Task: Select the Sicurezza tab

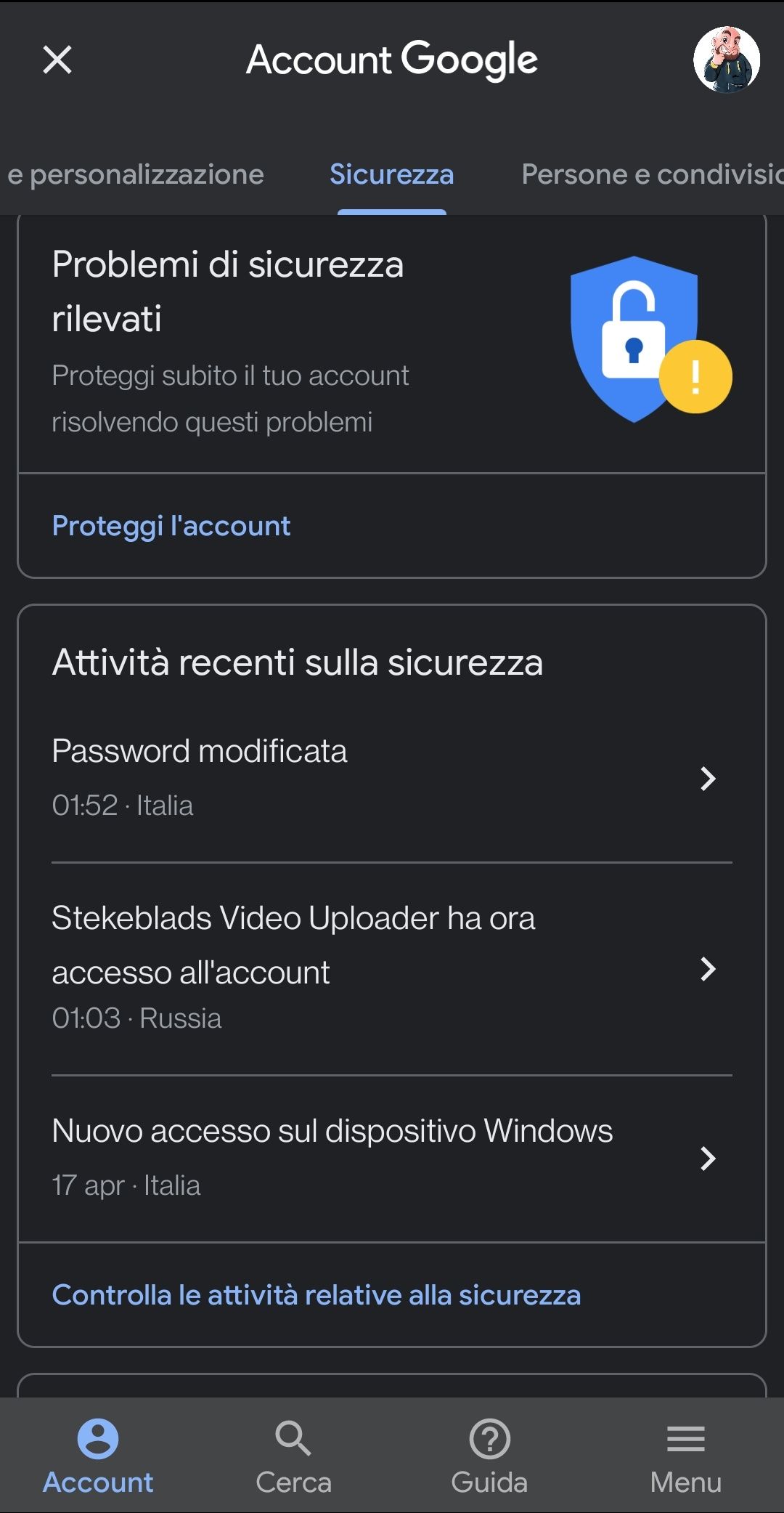Action: 391,174
